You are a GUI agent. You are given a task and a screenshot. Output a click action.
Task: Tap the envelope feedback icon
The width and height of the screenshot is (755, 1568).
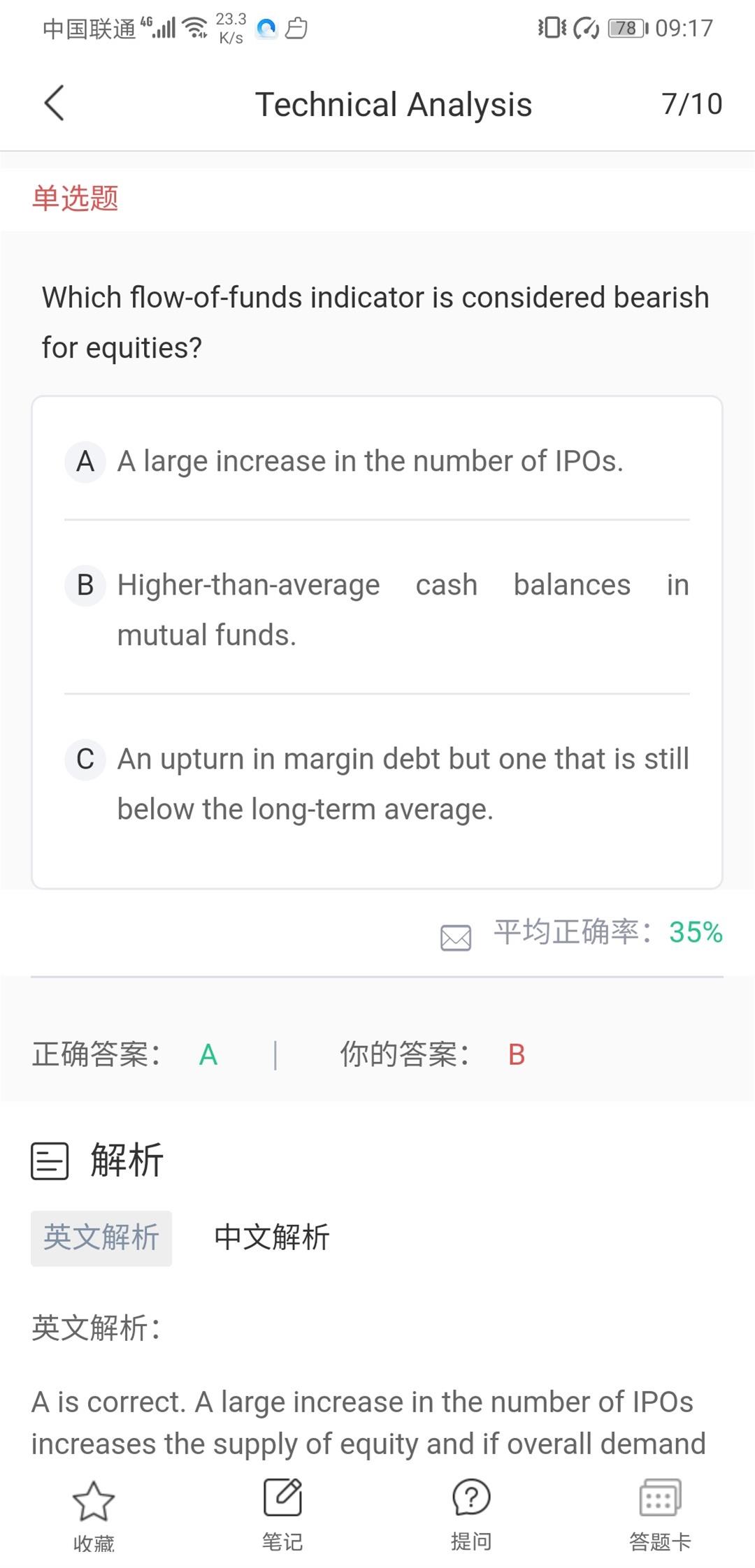point(456,937)
